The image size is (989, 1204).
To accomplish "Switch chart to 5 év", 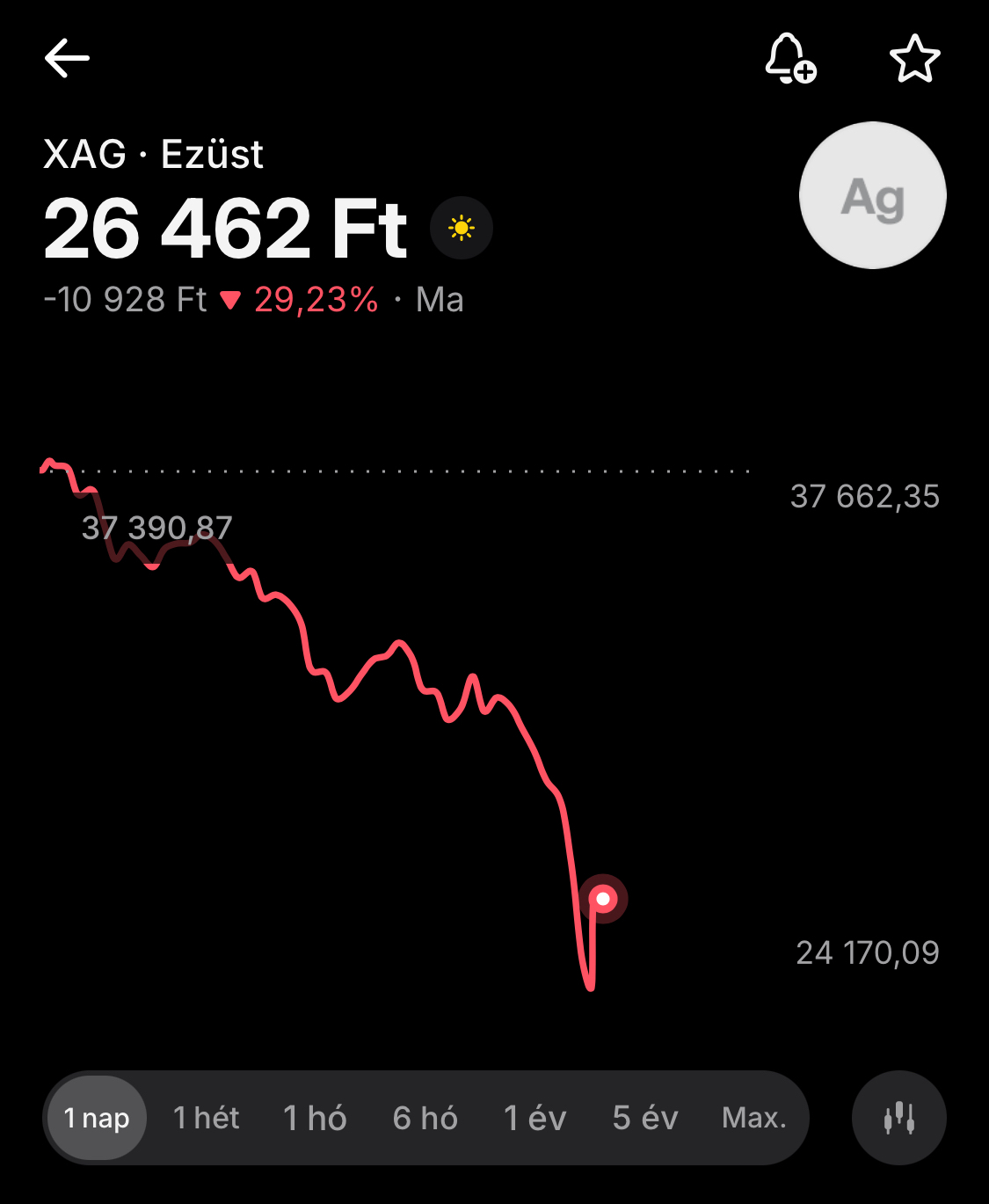I will pyautogui.click(x=644, y=1118).
